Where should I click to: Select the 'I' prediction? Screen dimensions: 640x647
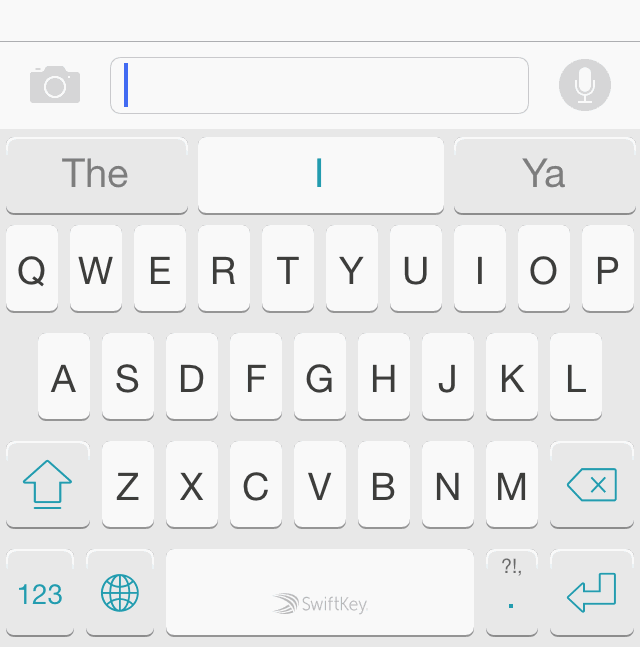pos(320,175)
